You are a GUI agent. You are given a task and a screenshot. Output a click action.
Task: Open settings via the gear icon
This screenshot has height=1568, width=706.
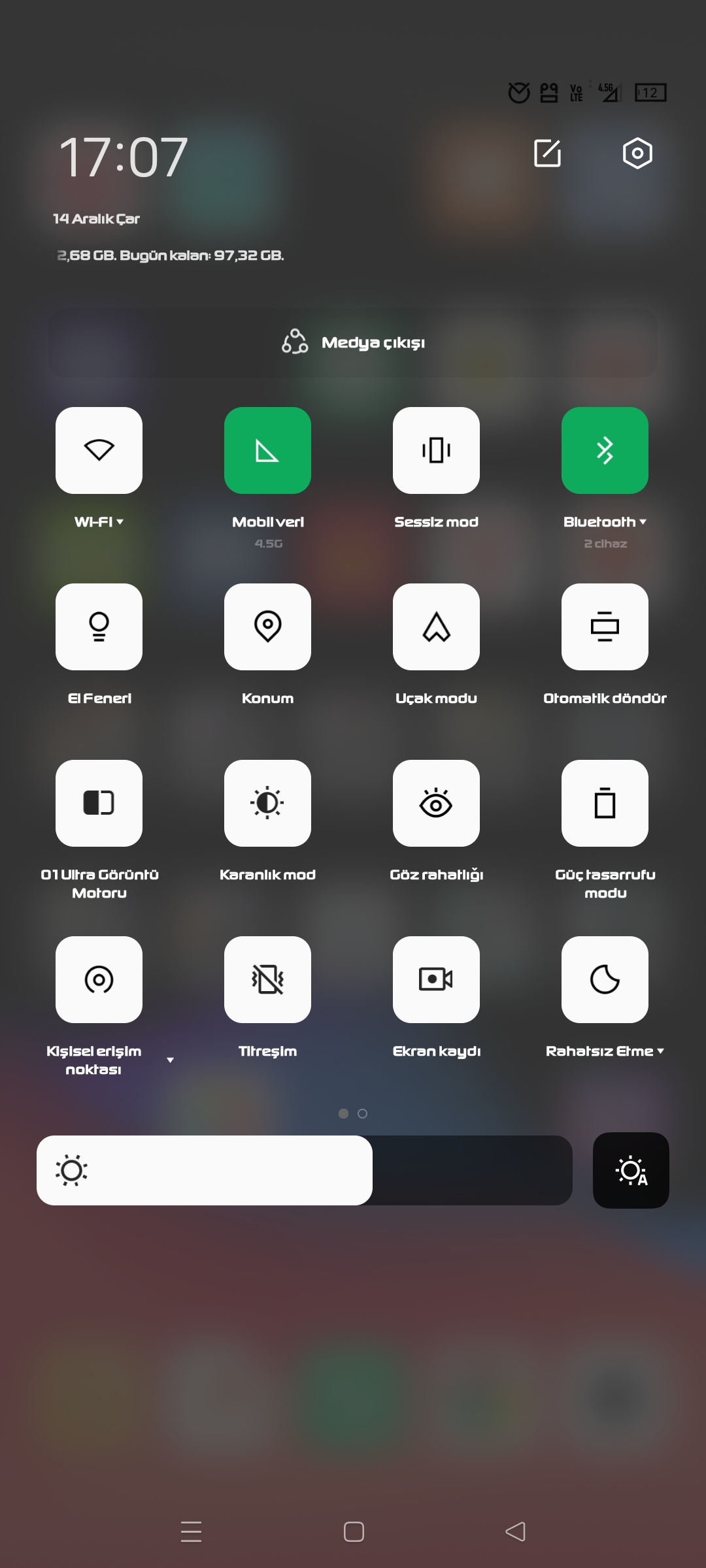pyautogui.click(x=637, y=154)
